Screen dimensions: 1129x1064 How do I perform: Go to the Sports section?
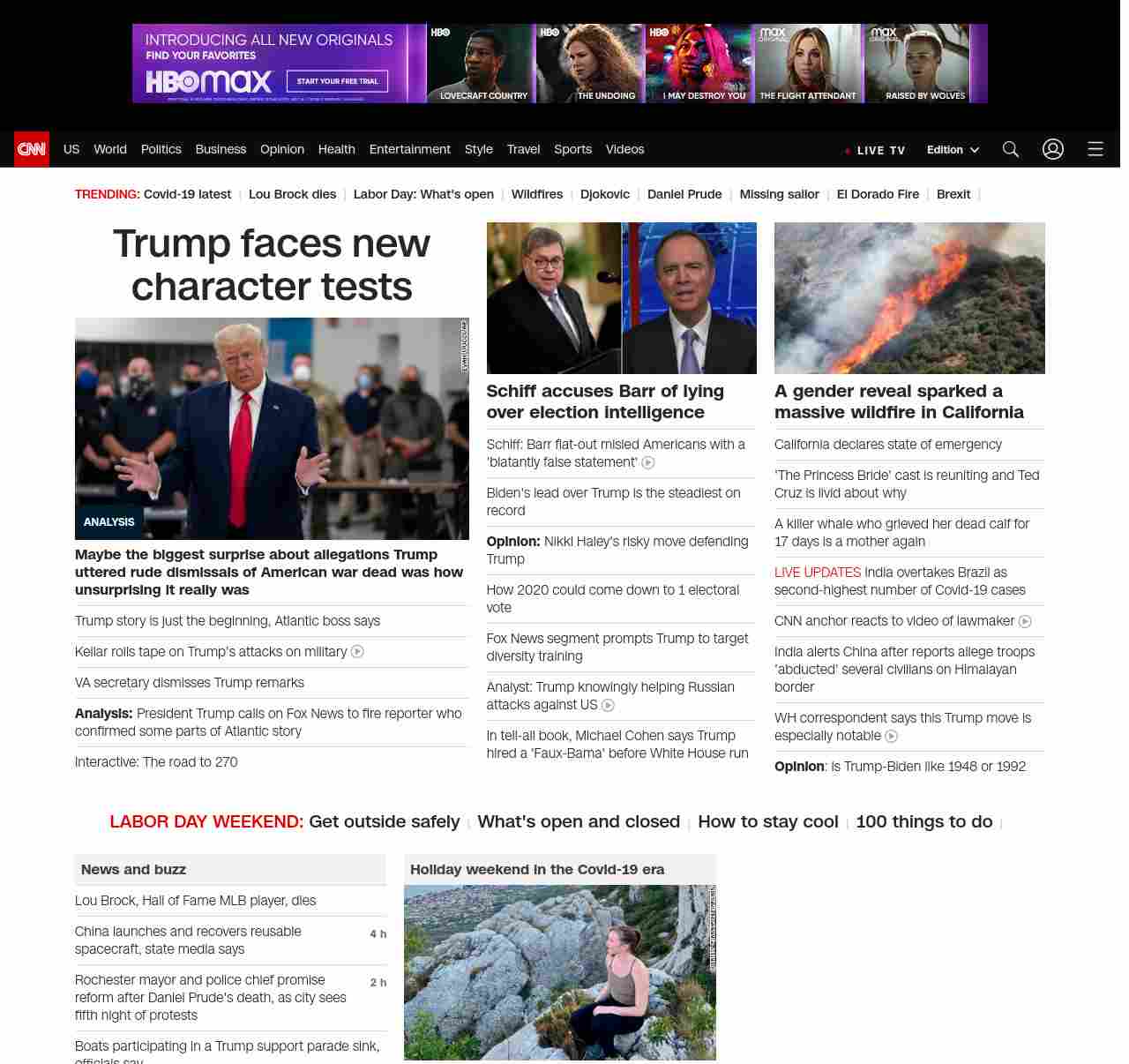coord(572,149)
